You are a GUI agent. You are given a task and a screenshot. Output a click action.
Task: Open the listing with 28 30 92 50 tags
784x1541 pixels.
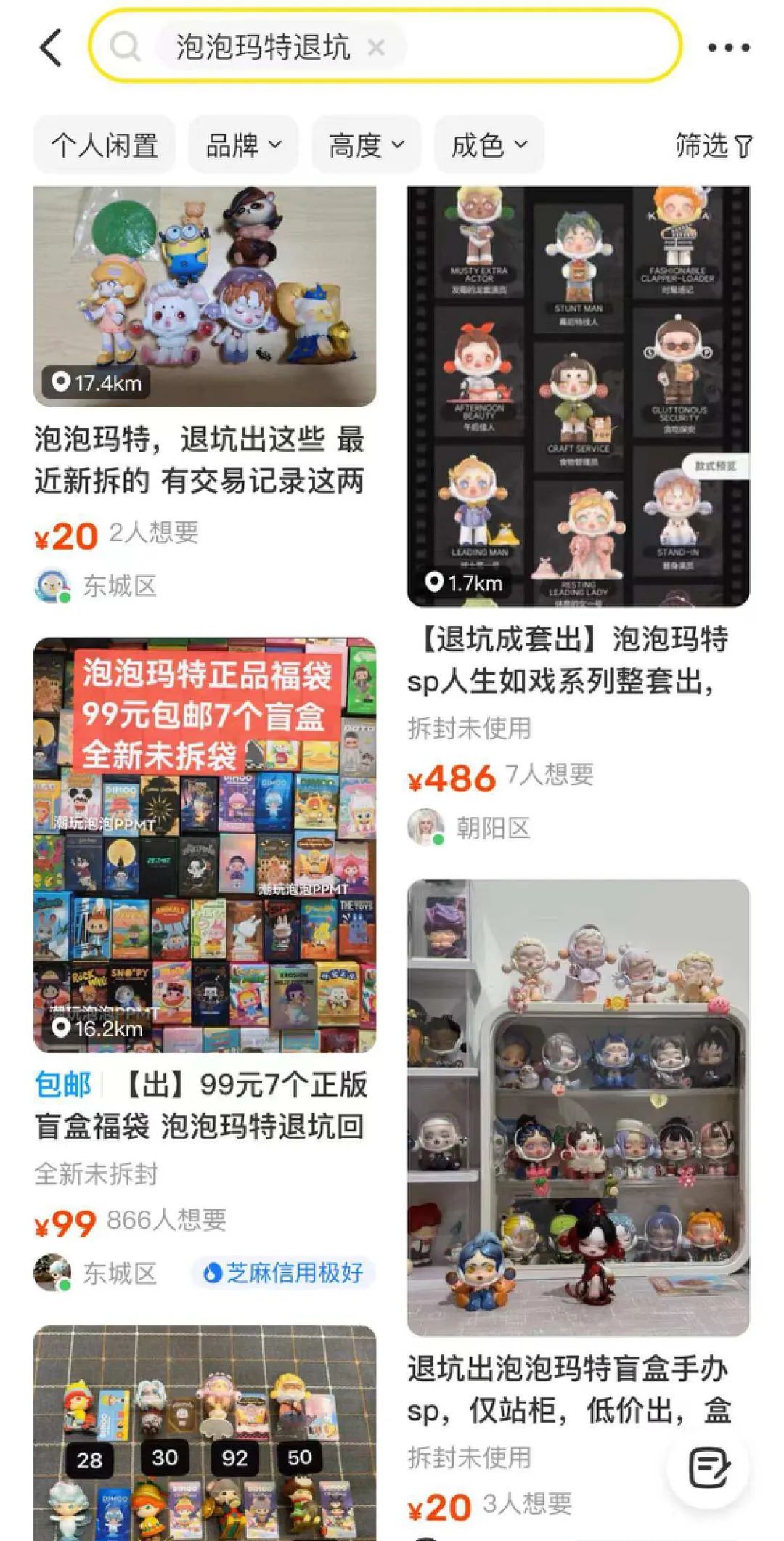pyautogui.click(x=205, y=1431)
